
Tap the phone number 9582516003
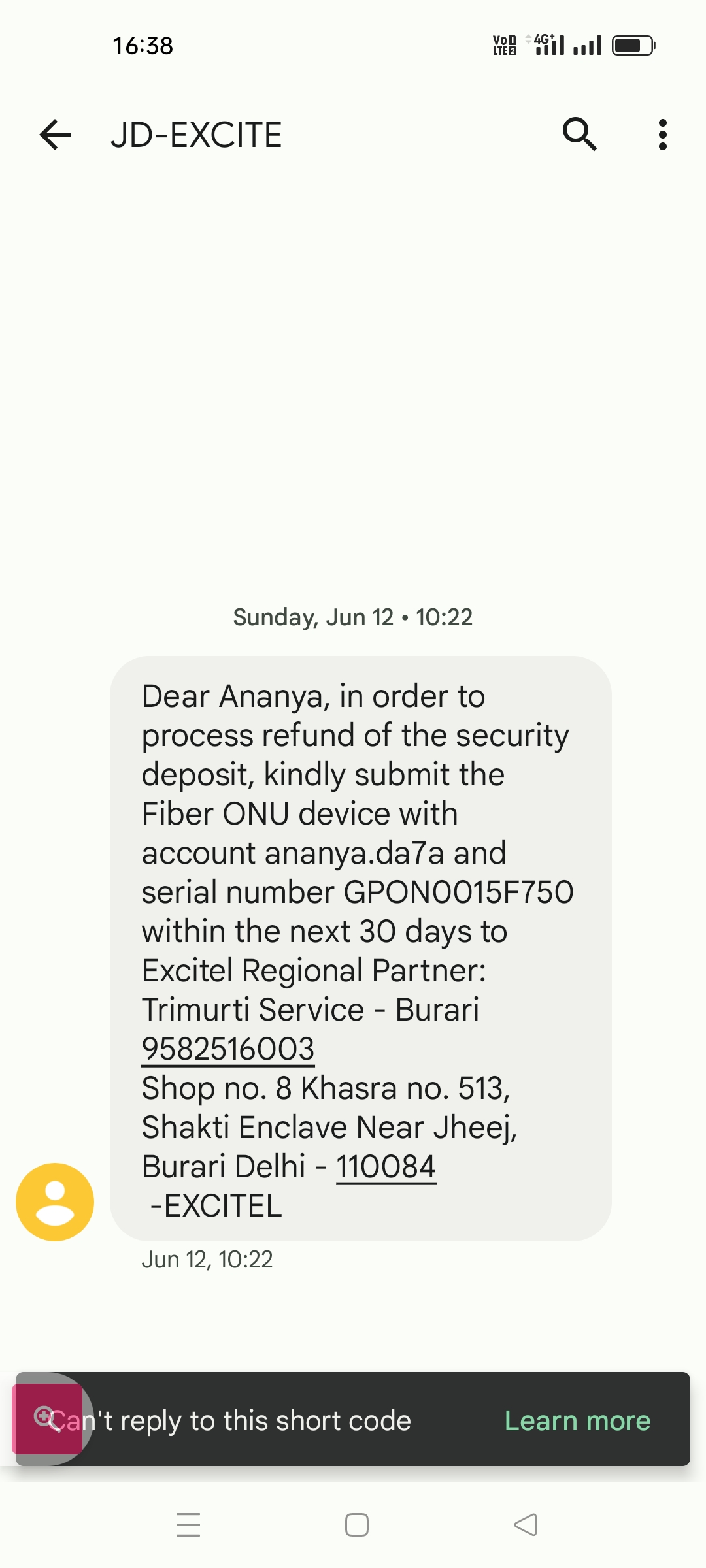coord(228,1049)
